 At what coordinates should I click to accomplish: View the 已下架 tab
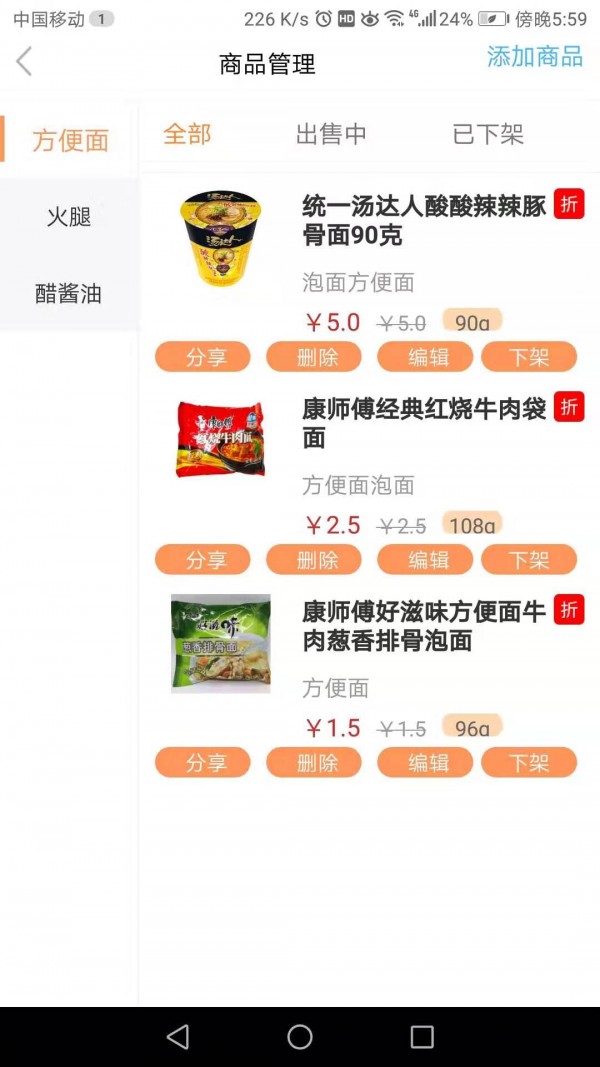(488, 134)
